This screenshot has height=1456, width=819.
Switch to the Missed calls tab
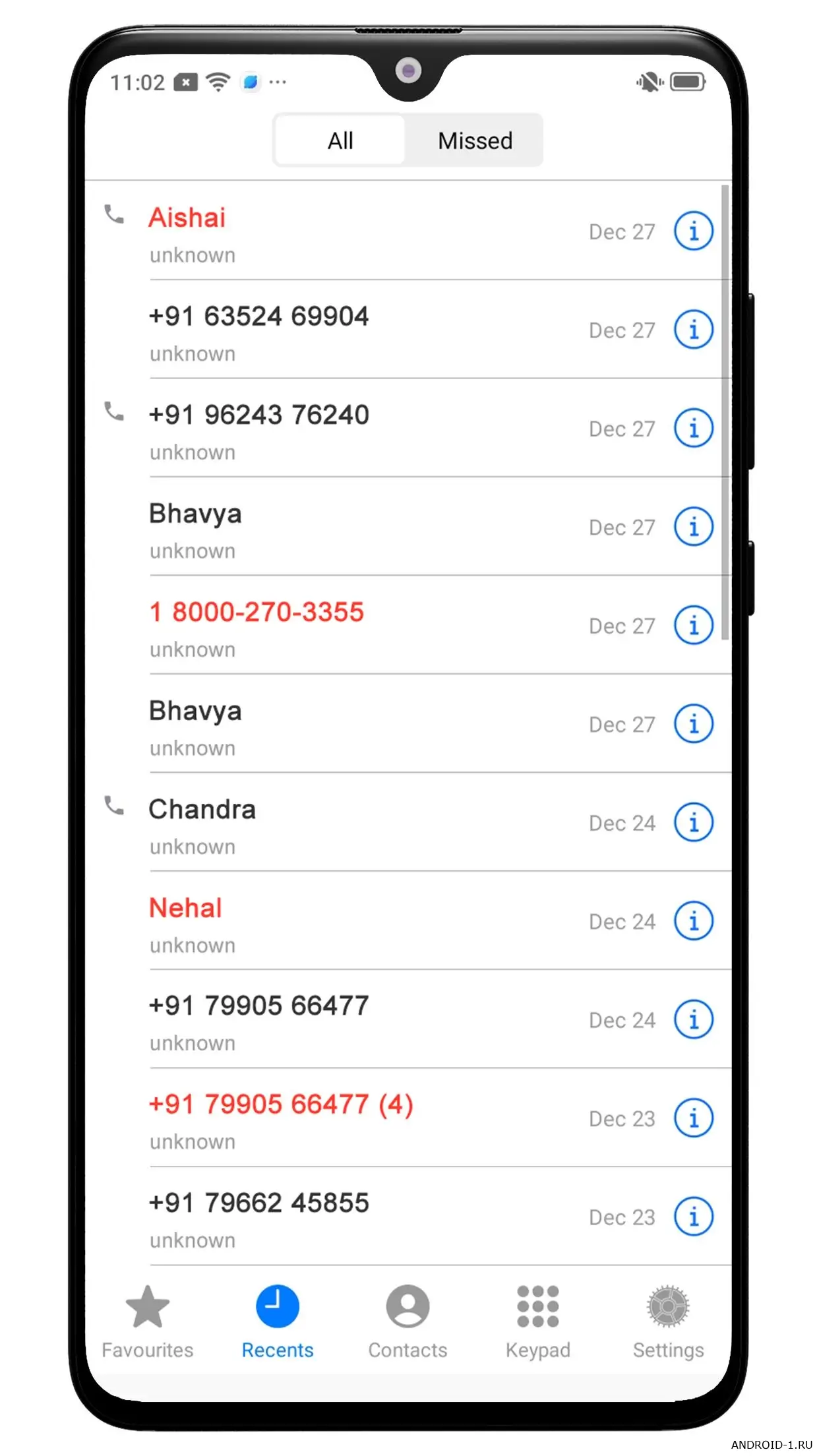475,140
